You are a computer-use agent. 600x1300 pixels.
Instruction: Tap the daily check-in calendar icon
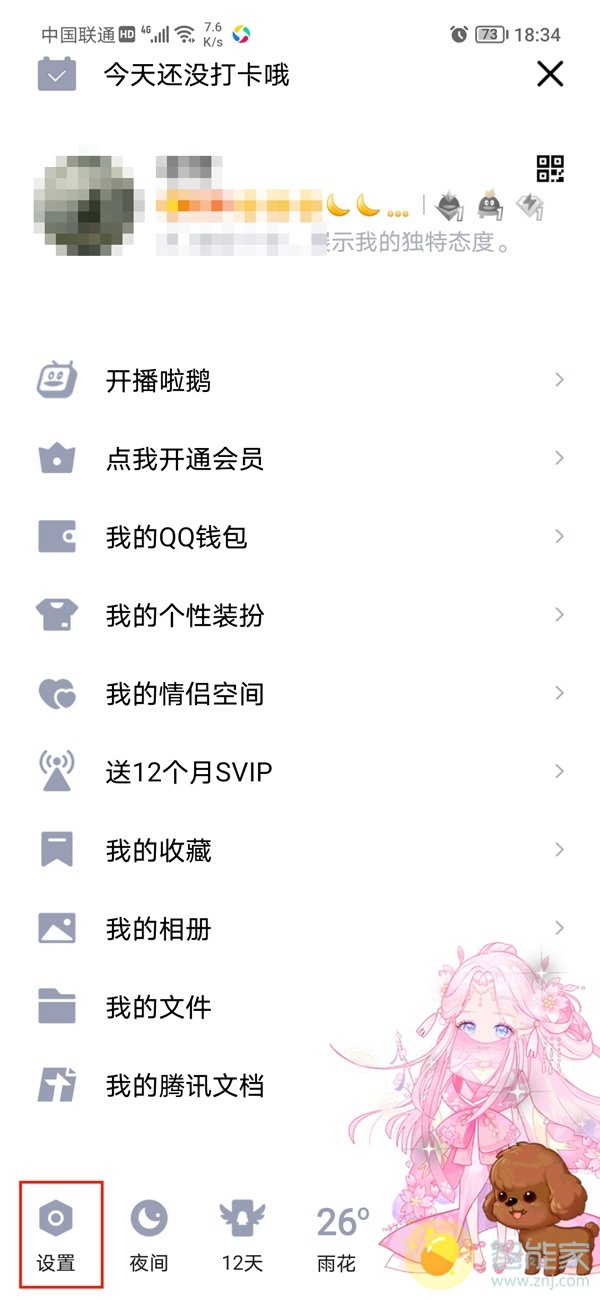point(57,75)
